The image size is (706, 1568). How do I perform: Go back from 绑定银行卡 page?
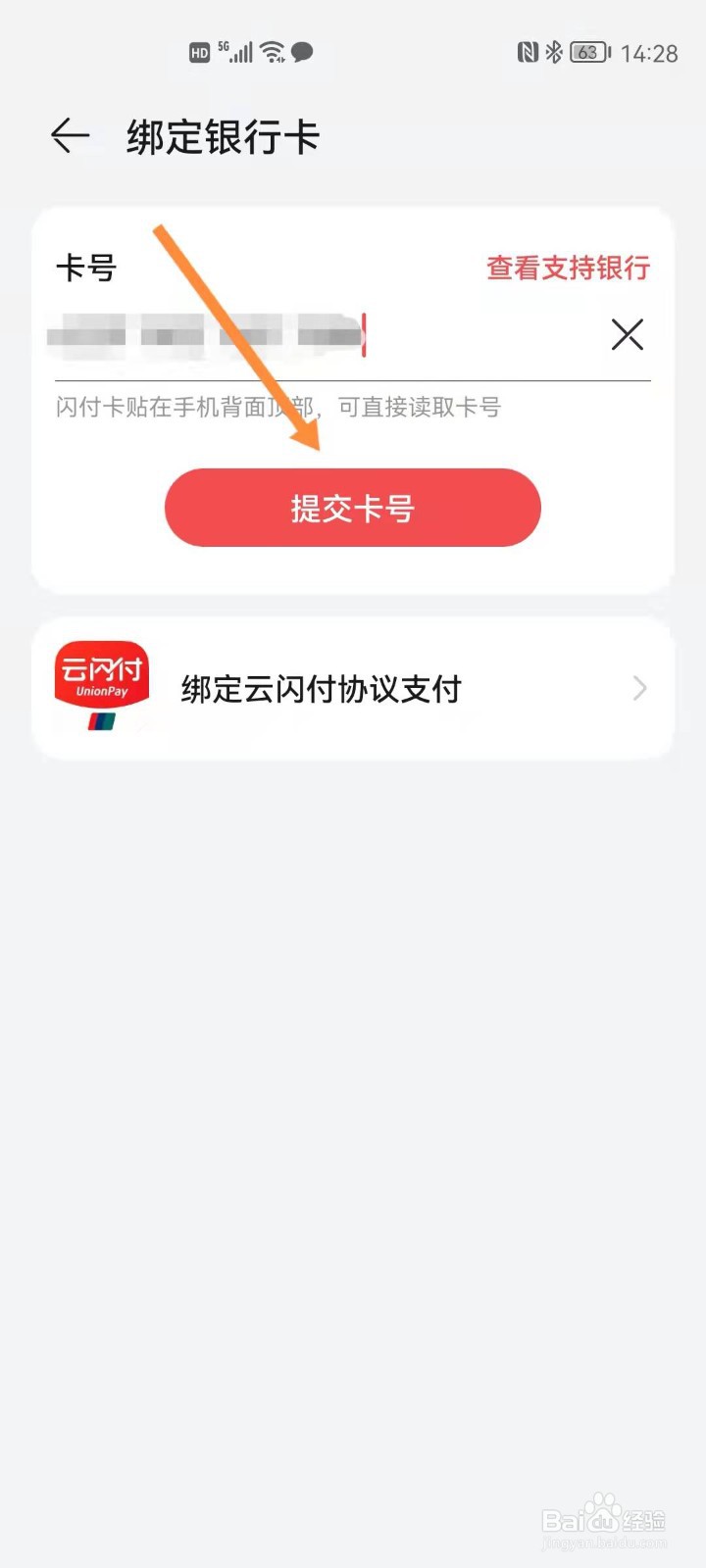pos(70,136)
